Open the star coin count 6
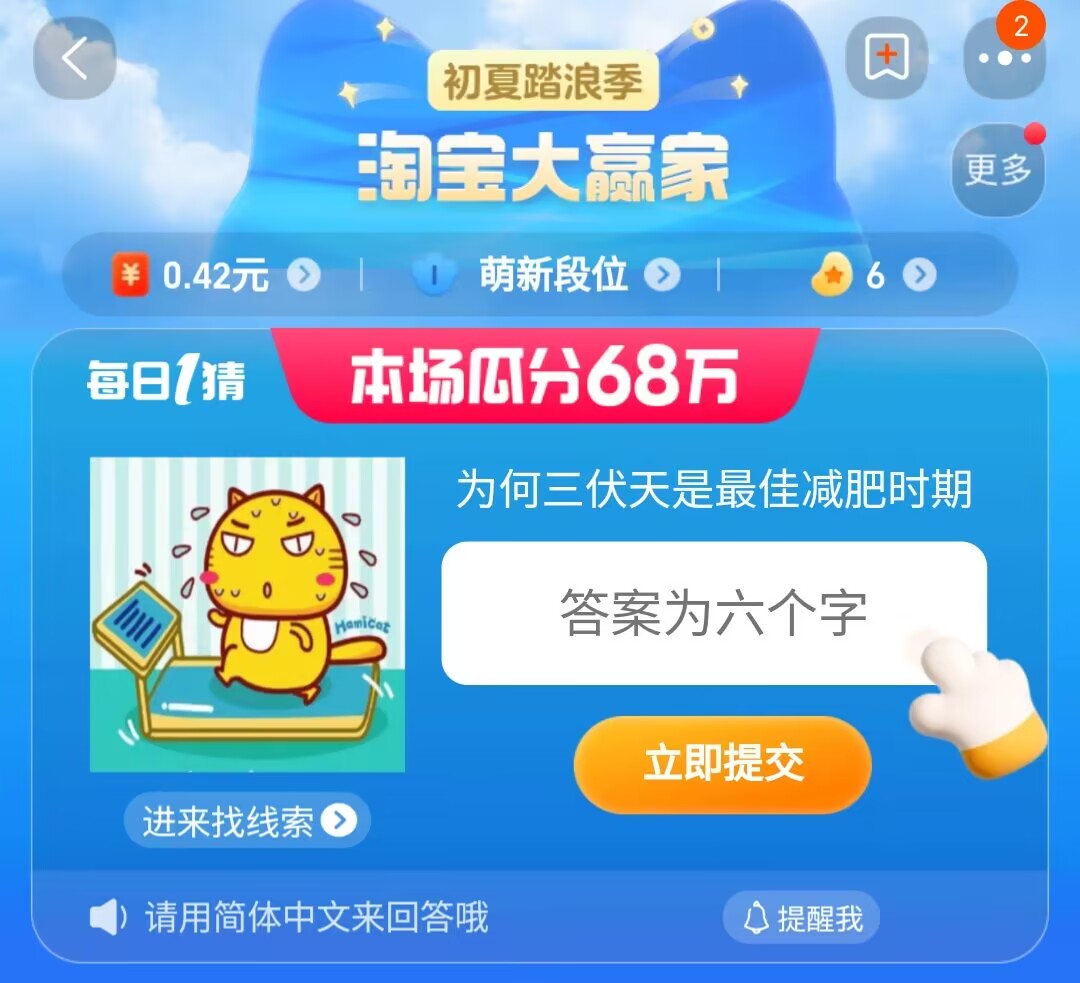The image size is (1080, 983). point(873,276)
